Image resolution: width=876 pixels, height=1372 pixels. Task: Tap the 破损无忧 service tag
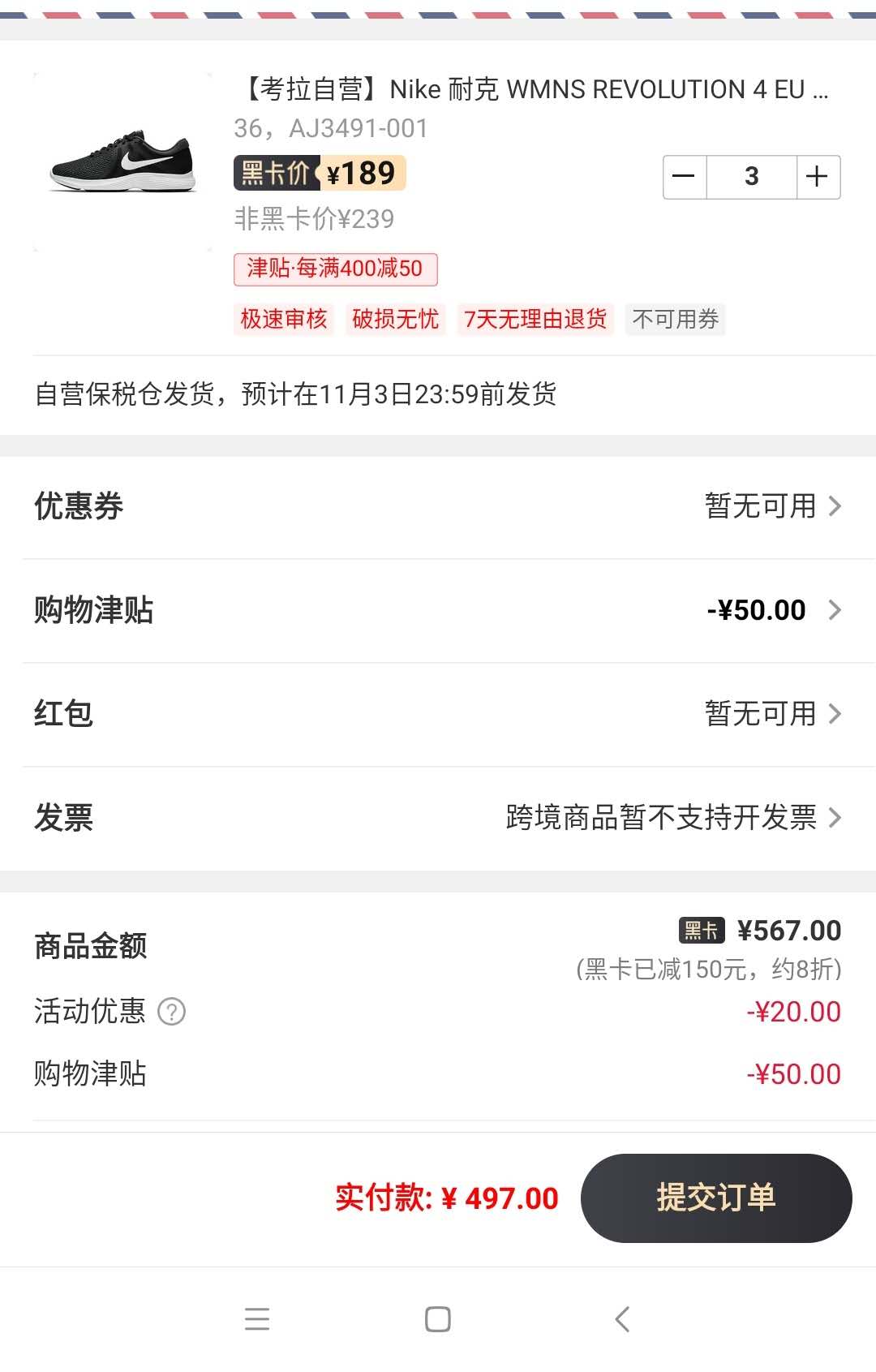(x=395, y=320)
